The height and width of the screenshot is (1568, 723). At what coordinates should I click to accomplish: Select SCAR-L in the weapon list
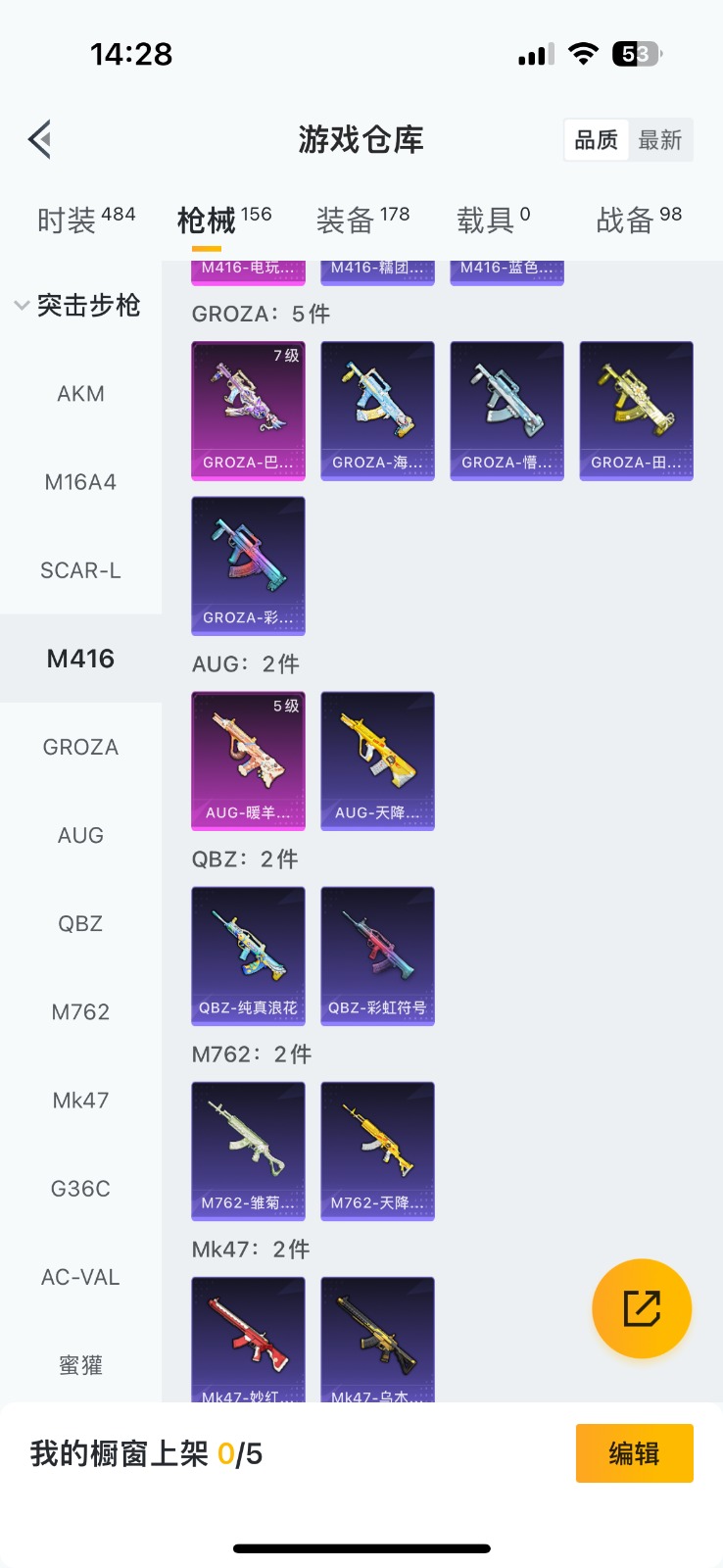[80, 570]
